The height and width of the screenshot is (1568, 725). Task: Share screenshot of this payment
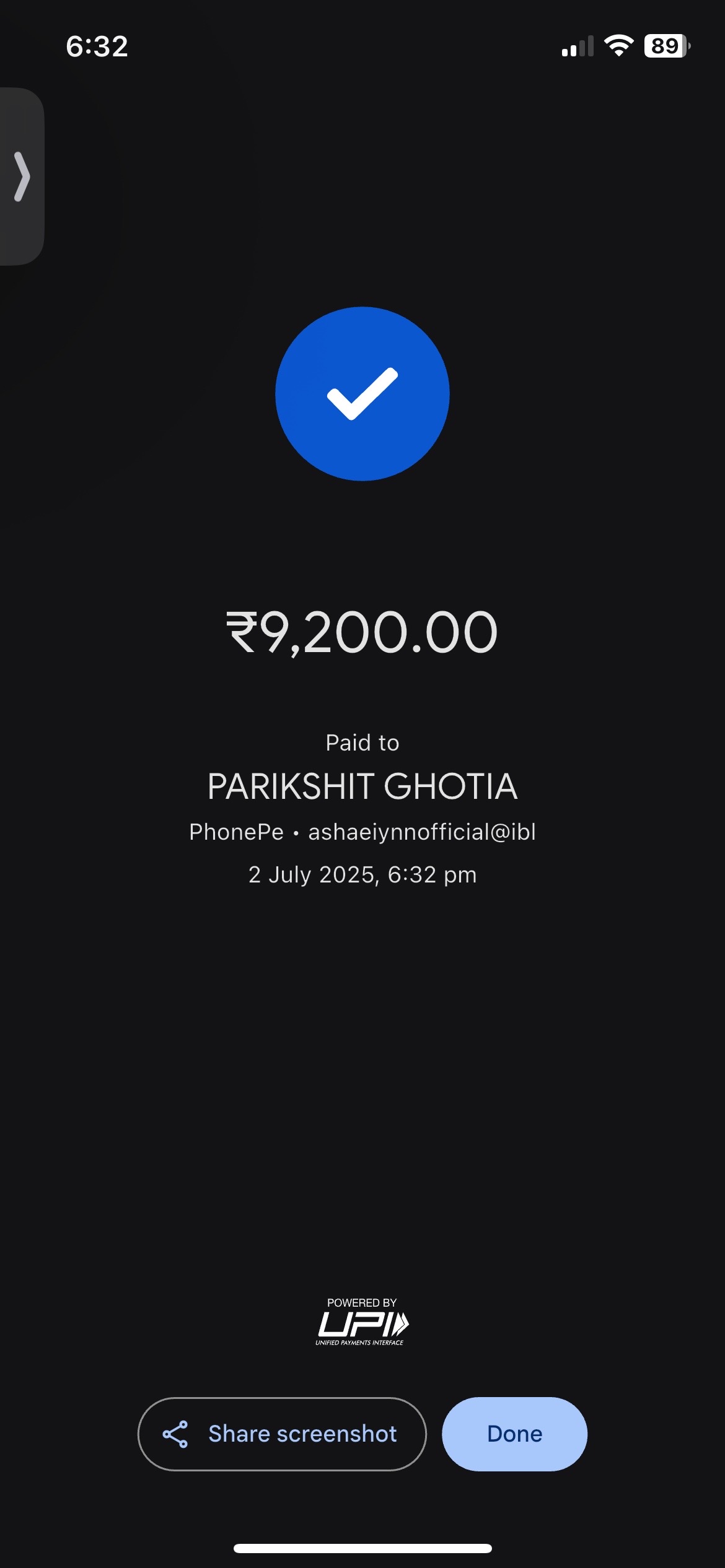click(282, 1434)
